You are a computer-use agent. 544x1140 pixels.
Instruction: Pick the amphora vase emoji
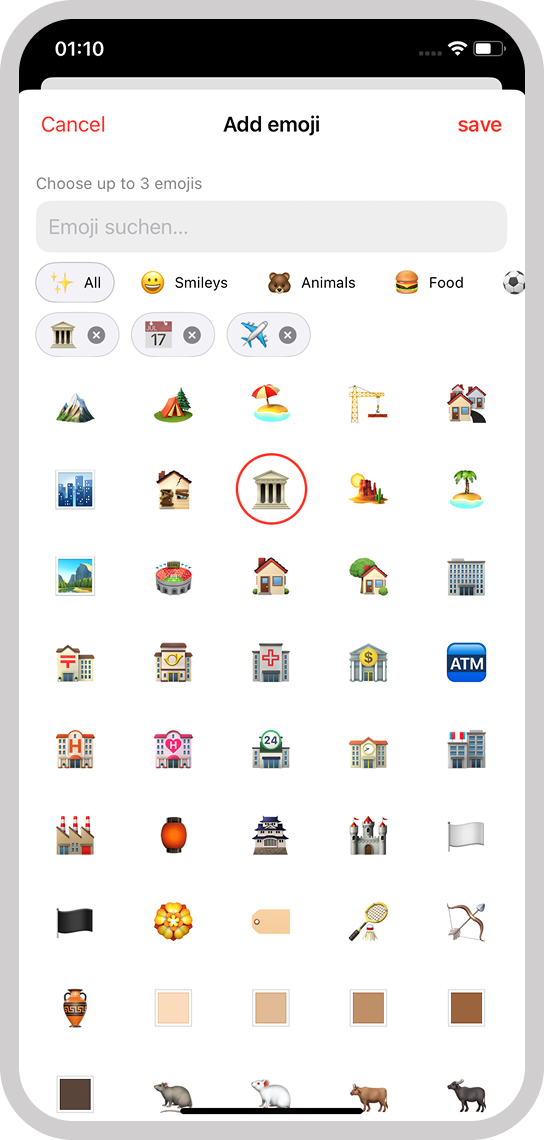tap(75, 1008)
